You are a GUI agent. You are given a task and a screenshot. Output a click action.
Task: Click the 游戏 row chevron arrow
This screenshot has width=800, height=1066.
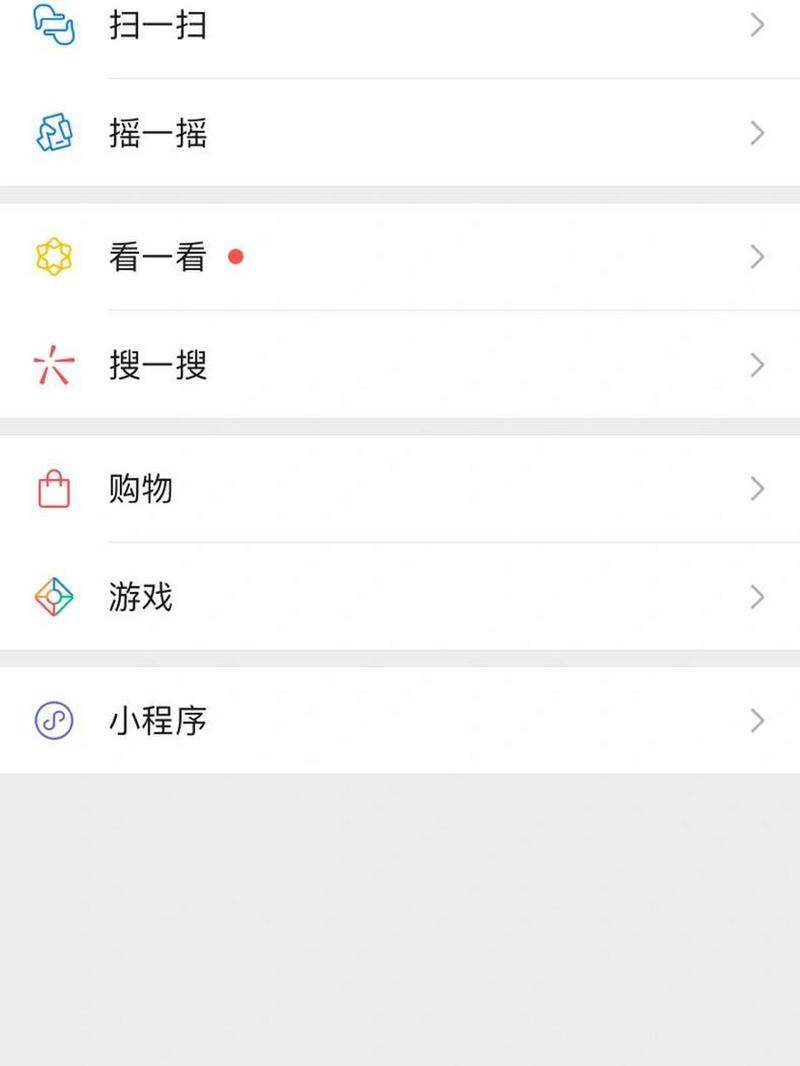[x=757, y=597]
